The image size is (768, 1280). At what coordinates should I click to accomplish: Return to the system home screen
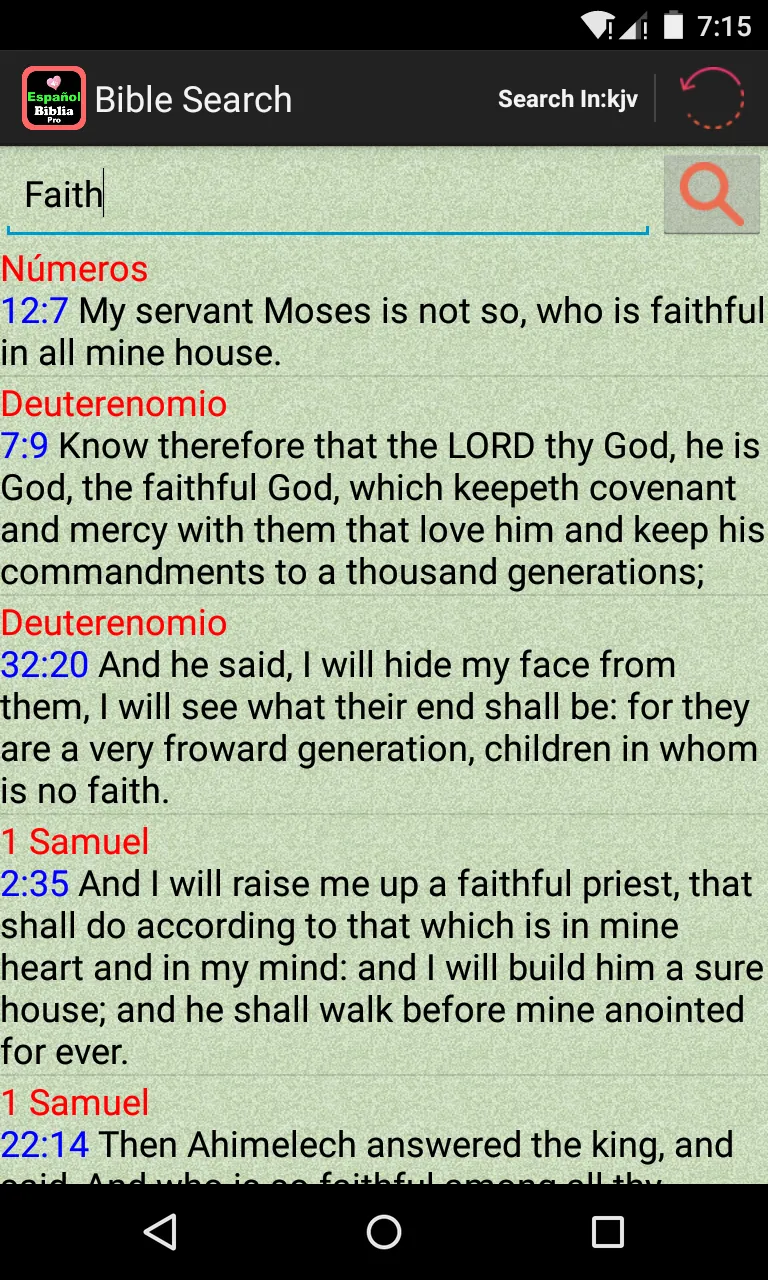[x=384, y=1232]
